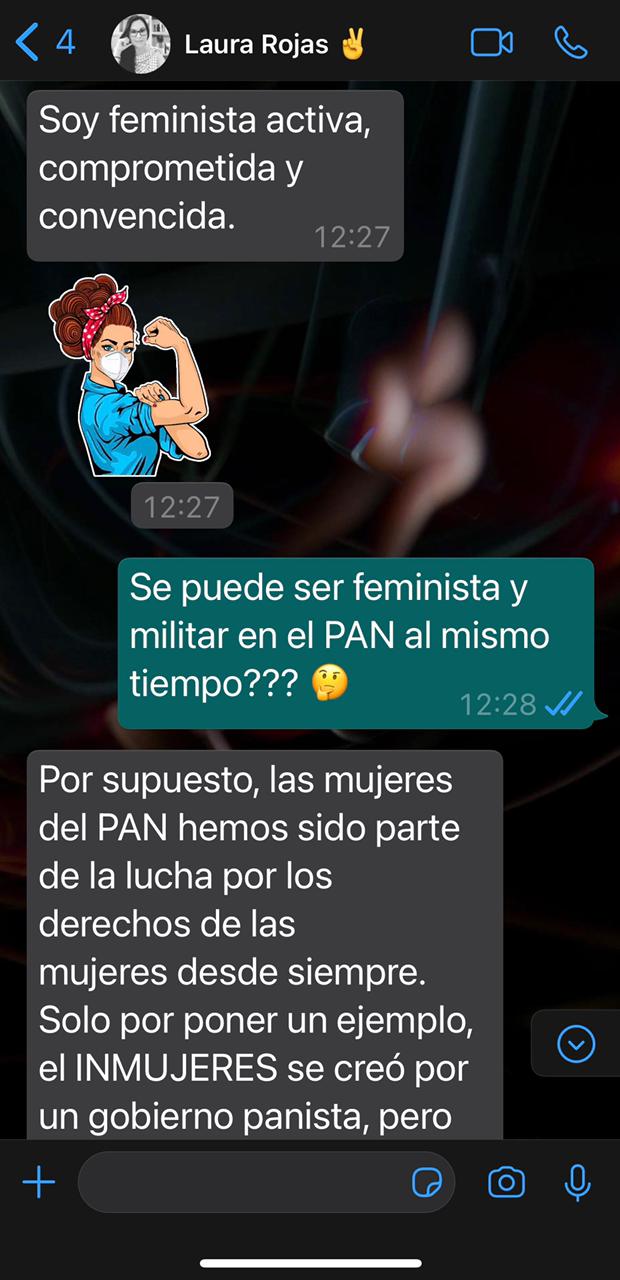Open the attachment plus menu

(x=39, y=1183)
